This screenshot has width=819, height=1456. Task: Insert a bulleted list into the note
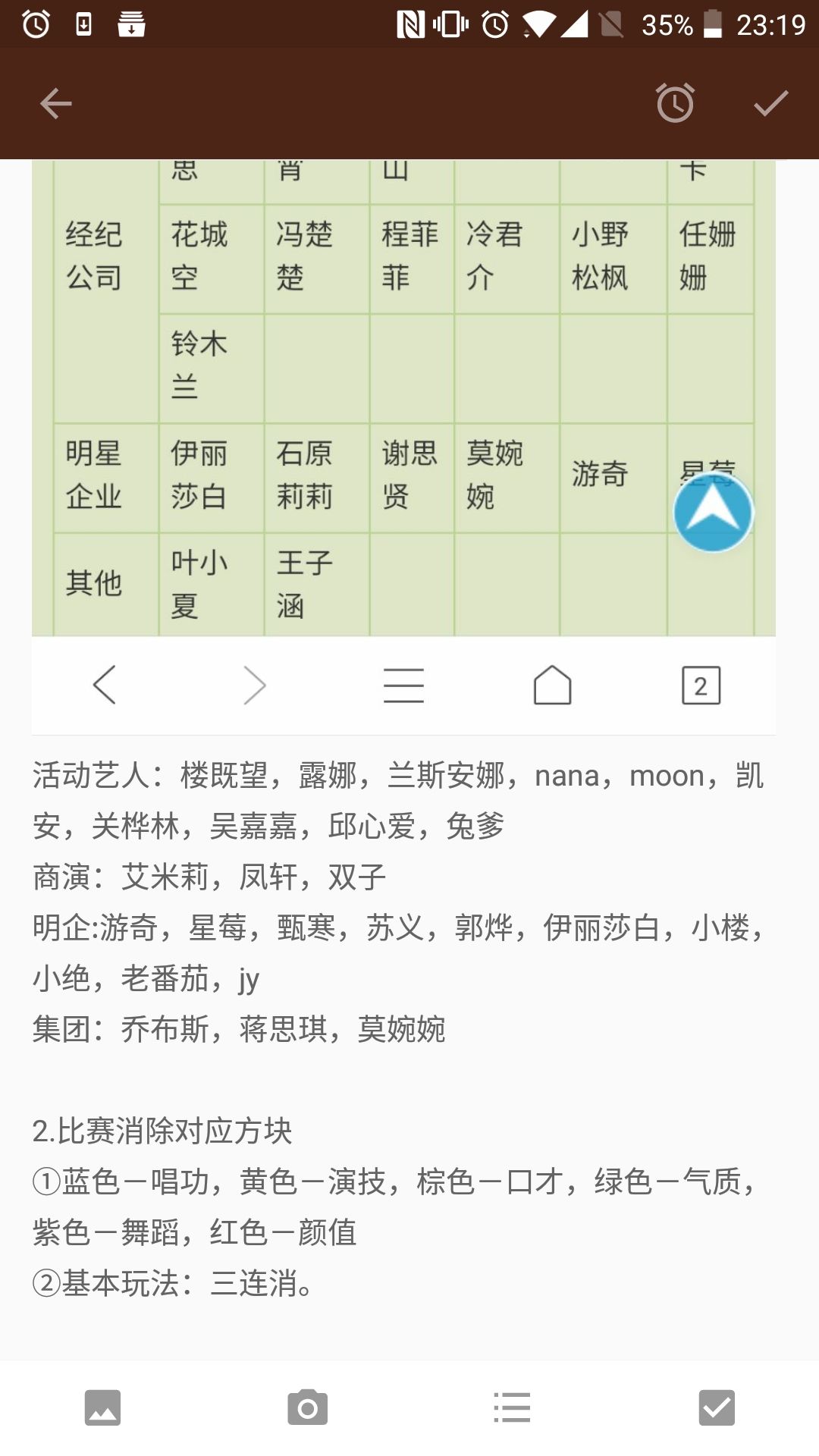tap(512, 1407)
